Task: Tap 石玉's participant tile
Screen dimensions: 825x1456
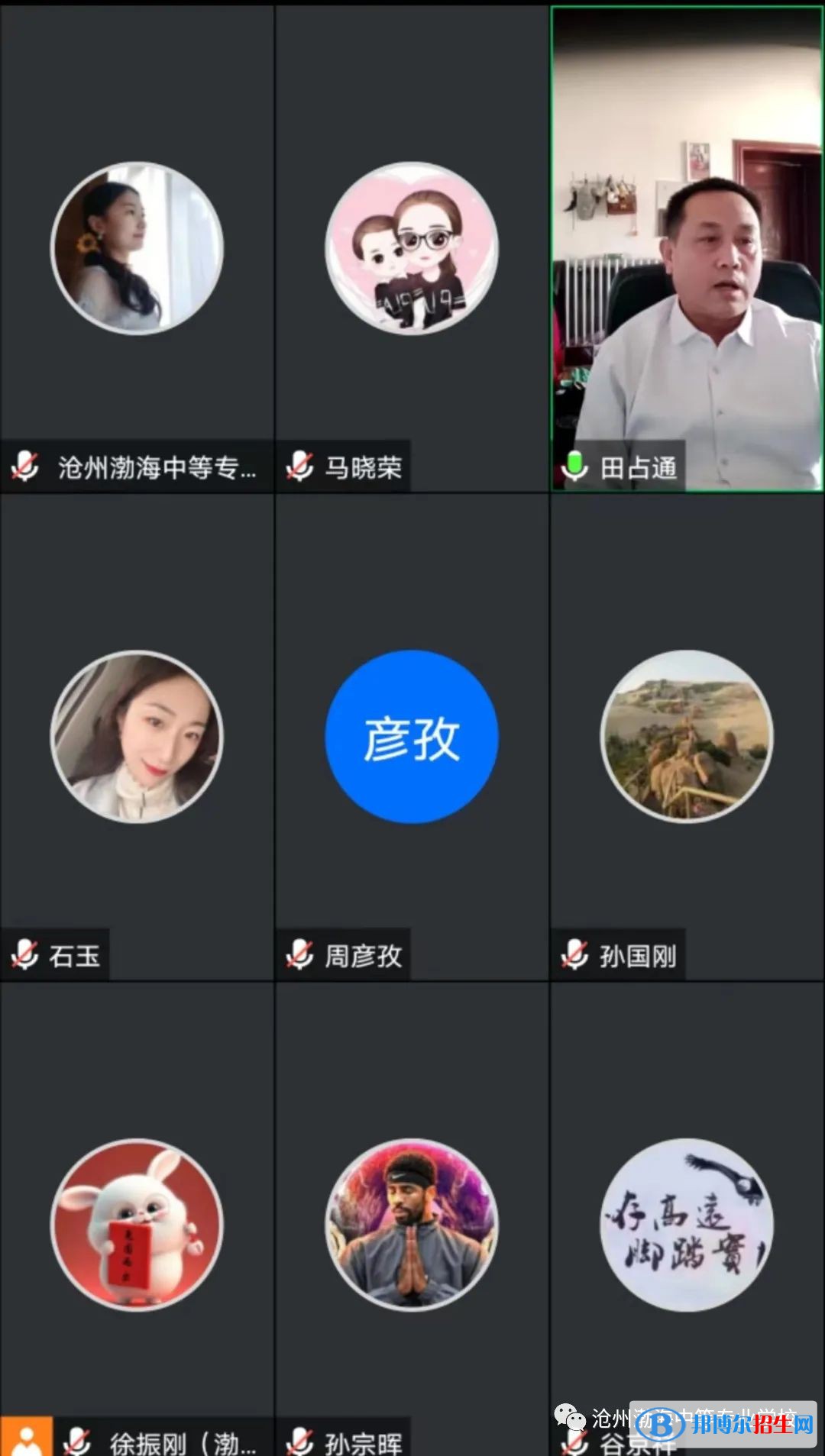Action: [137, 737]
